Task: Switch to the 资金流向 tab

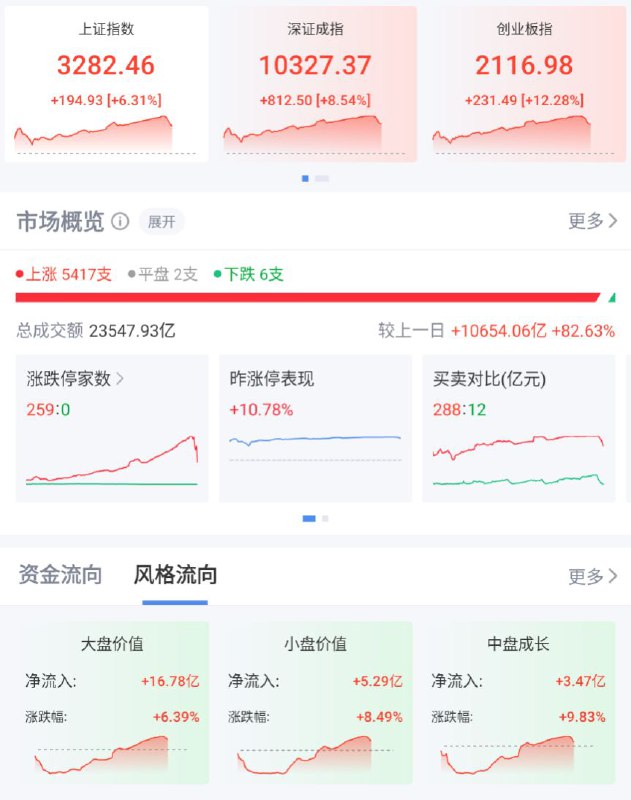Action: [60, 575]
